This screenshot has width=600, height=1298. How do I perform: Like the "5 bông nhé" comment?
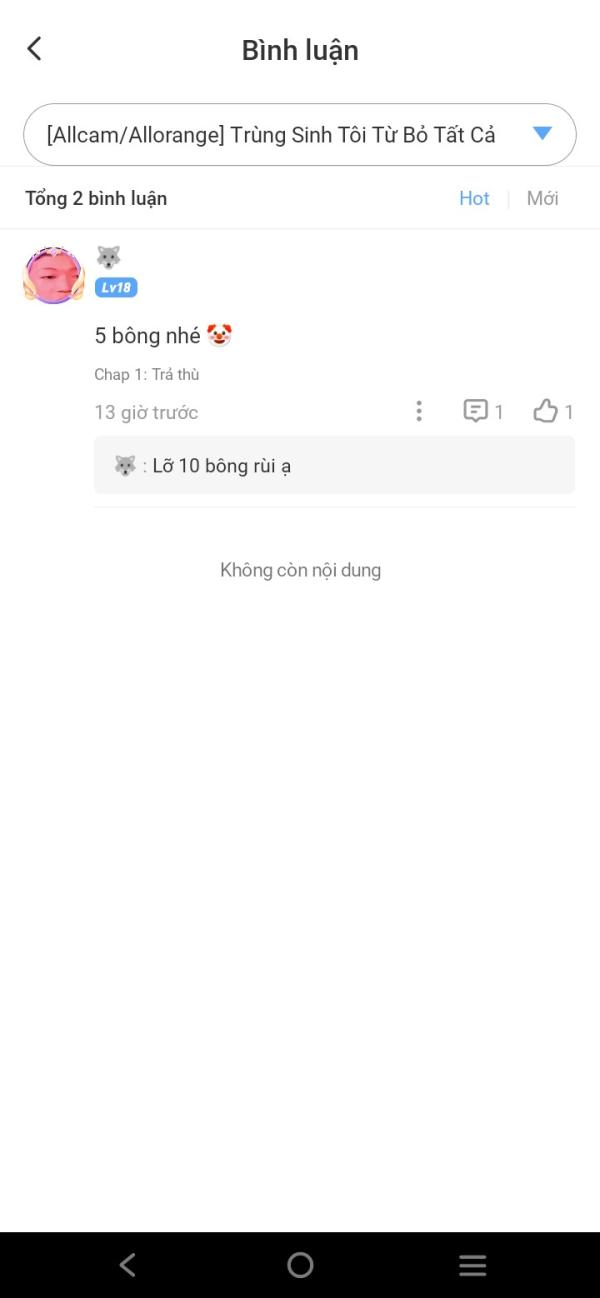point(546,411)
